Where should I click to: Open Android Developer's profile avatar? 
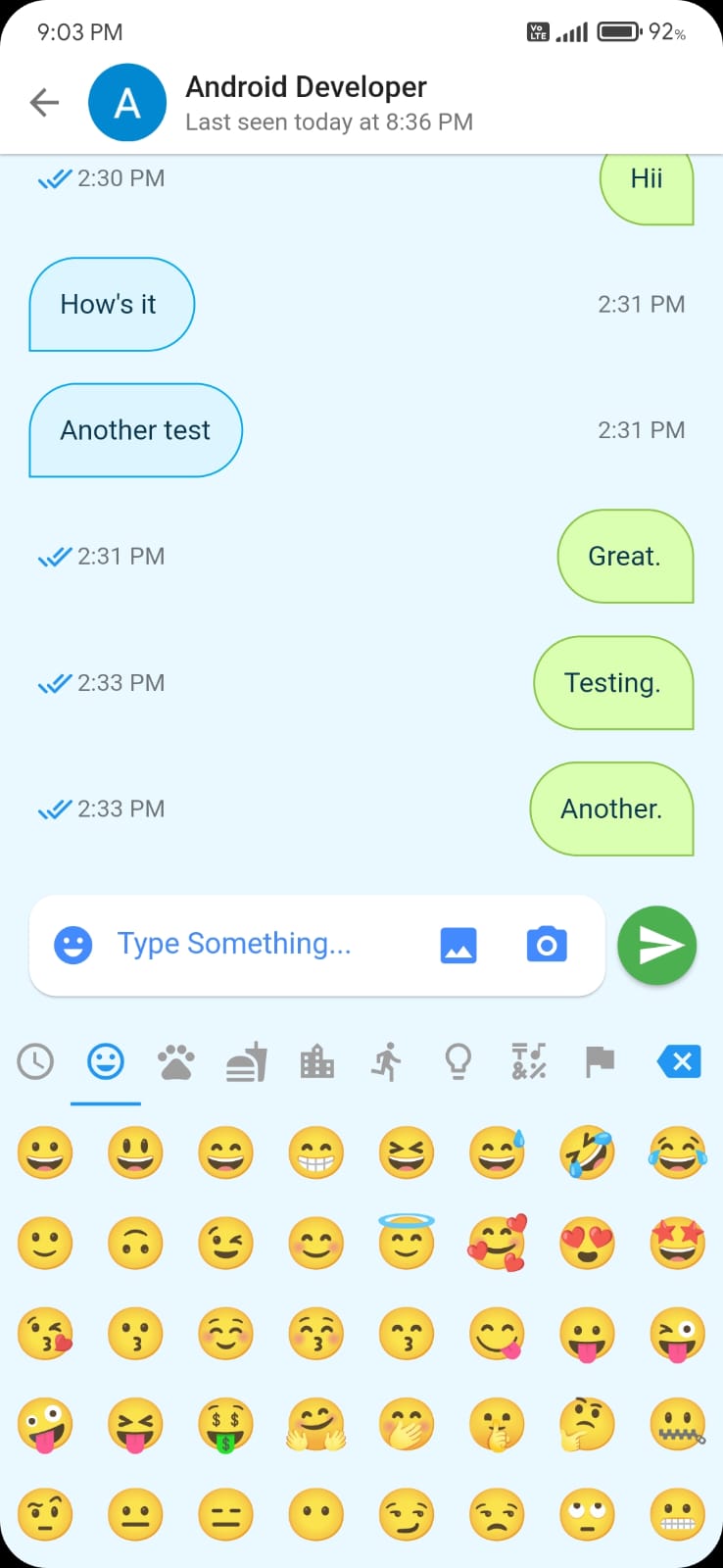127,102
